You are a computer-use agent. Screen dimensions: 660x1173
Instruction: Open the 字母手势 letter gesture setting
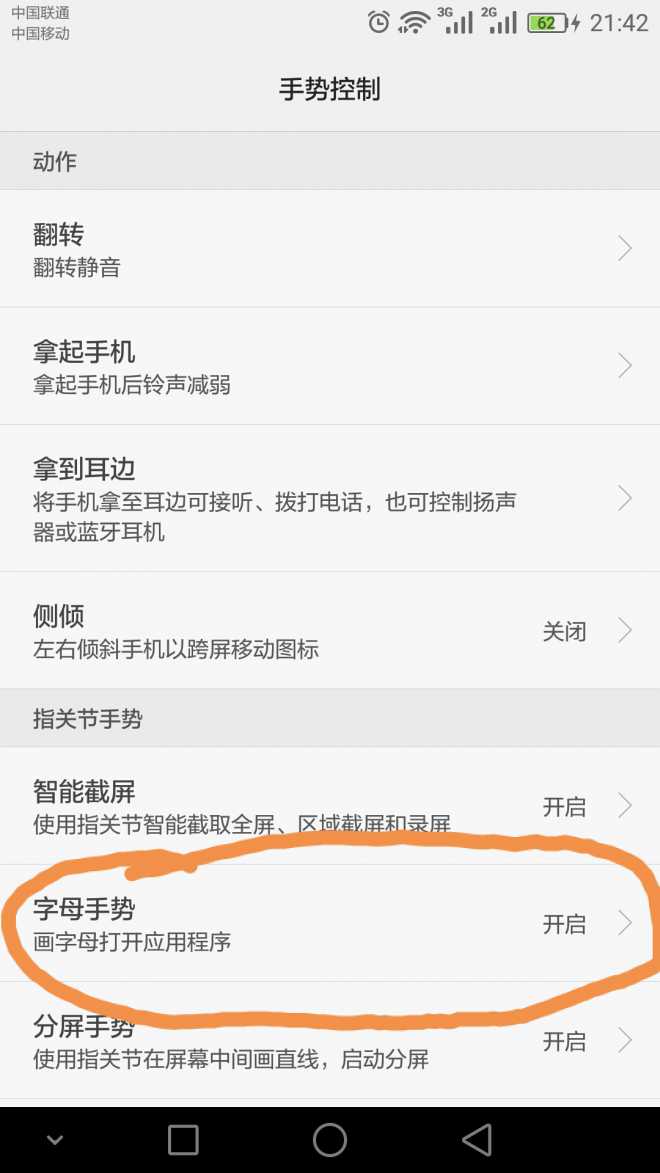click(330, 924)
